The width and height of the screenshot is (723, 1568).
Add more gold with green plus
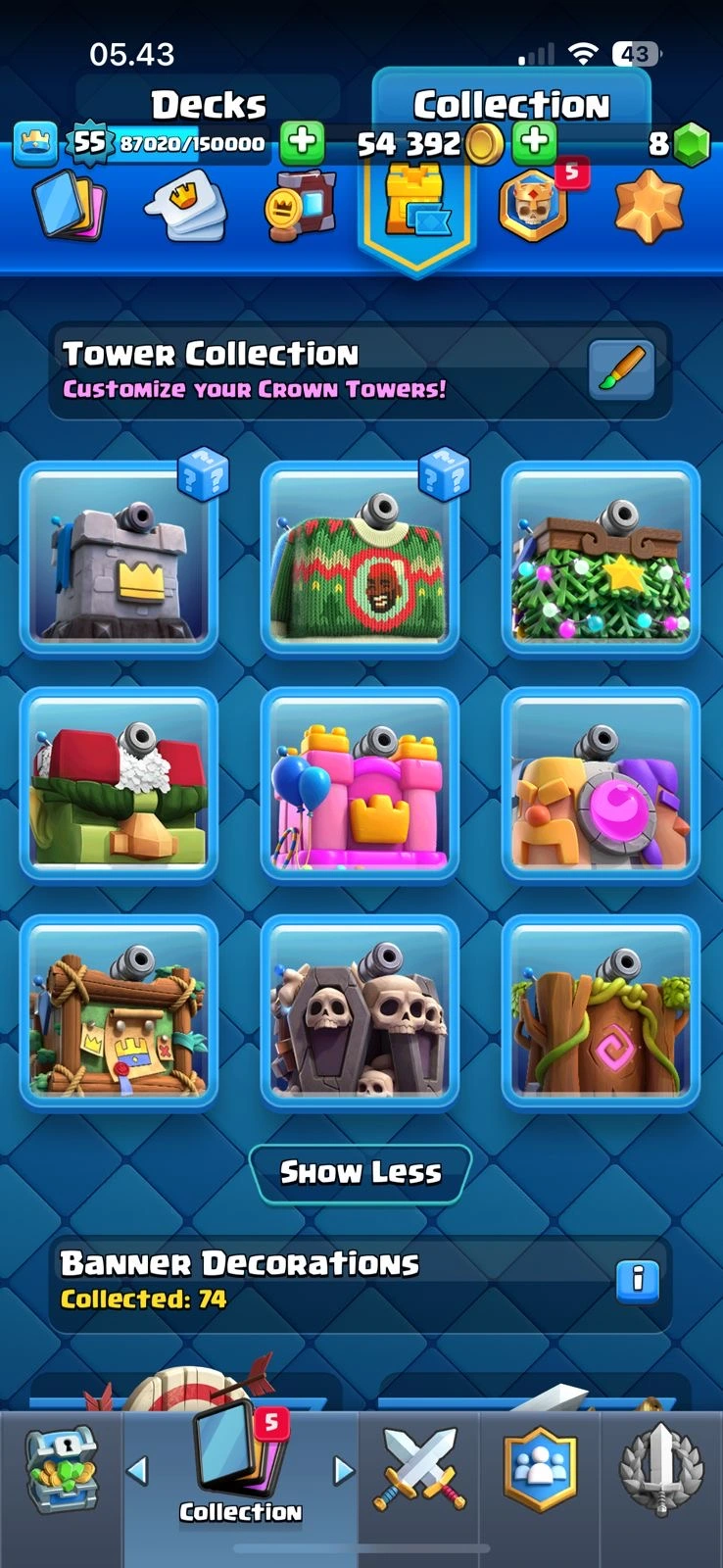[535, 143]
